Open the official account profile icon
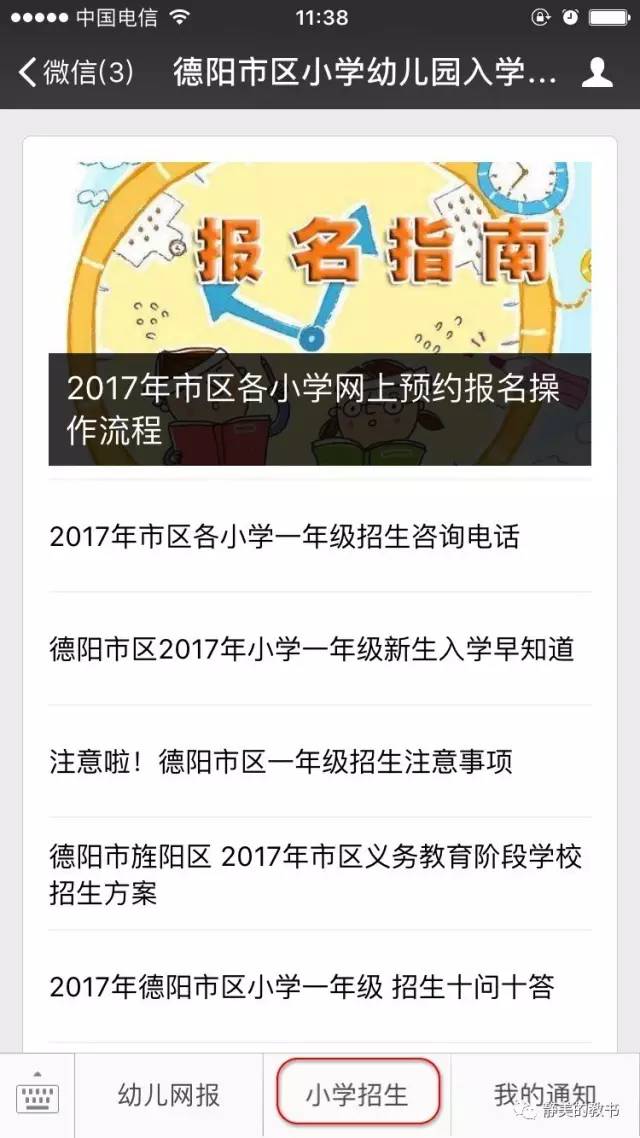The width and height of the screenshot is (640, 1138). tap(597, 72)
